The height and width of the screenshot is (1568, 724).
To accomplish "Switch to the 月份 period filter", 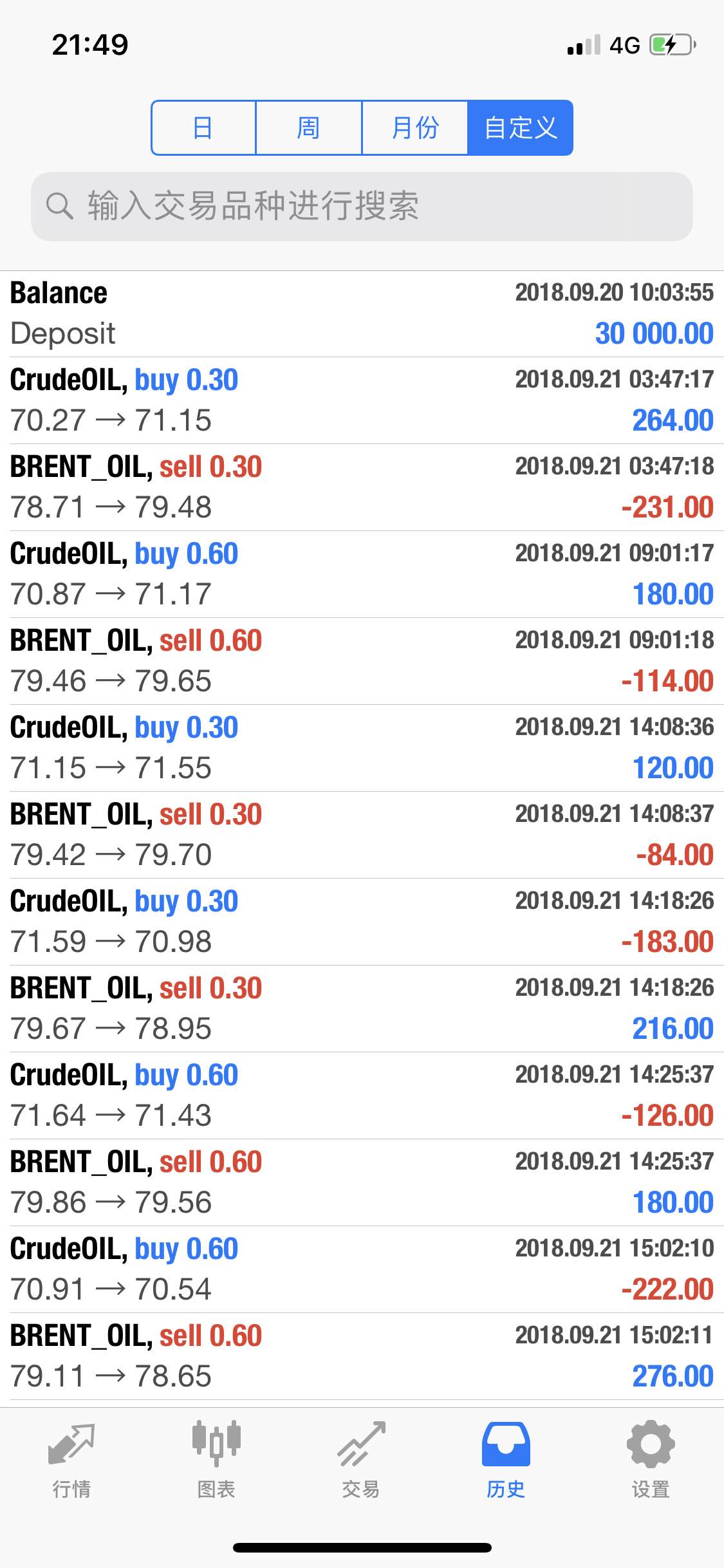I will pos(415,127).
